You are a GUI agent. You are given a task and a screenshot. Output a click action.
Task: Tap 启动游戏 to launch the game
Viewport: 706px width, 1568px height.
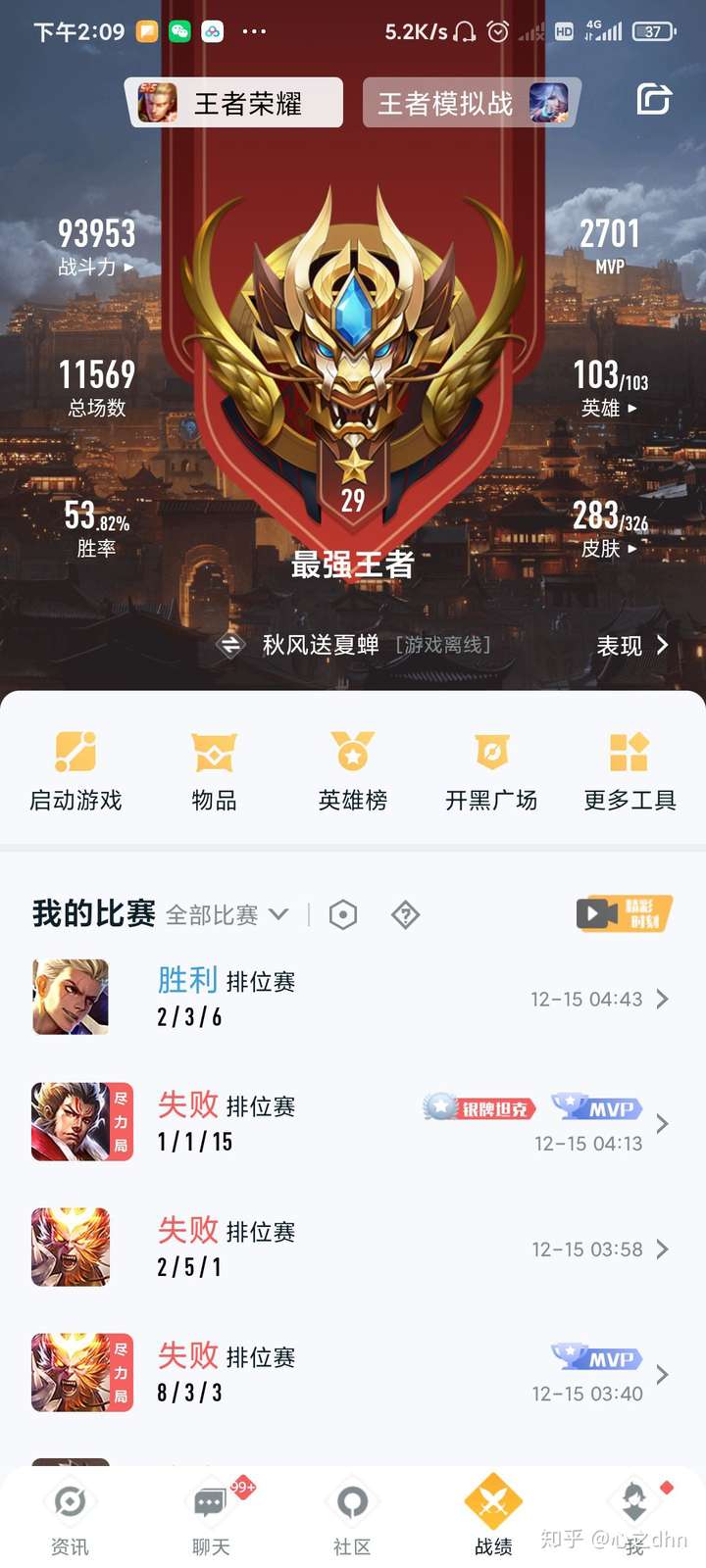(x=76, y=771)
